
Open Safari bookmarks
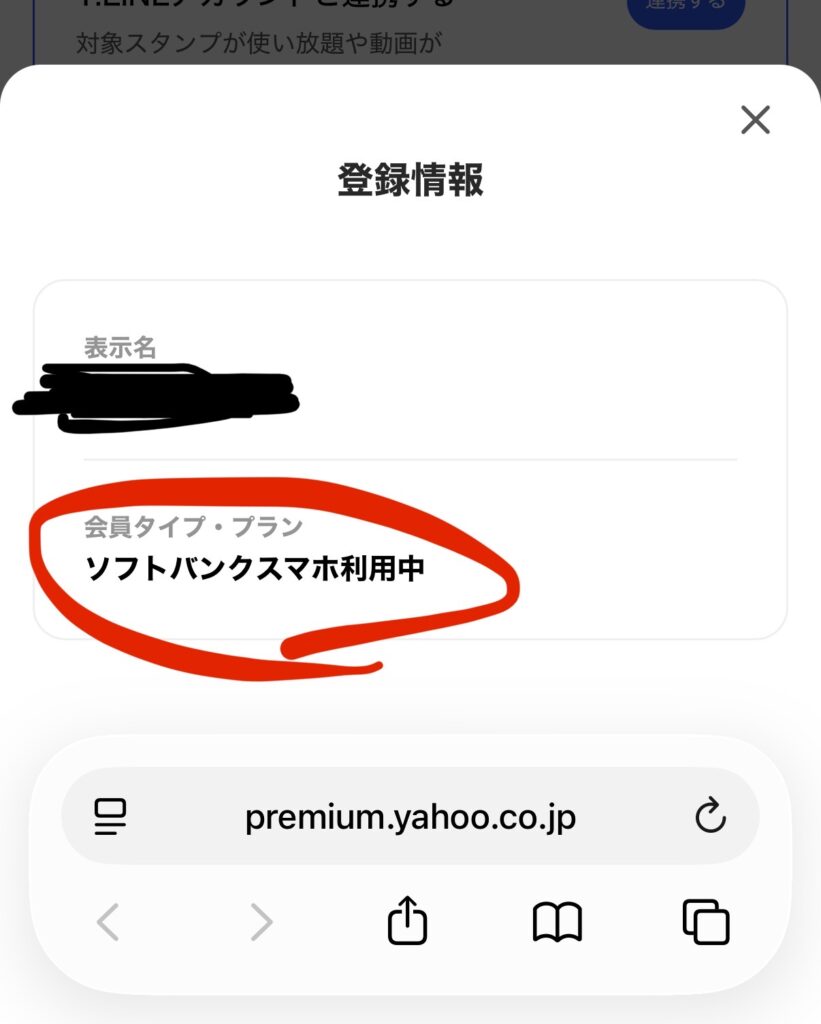(x=557, y=921)
